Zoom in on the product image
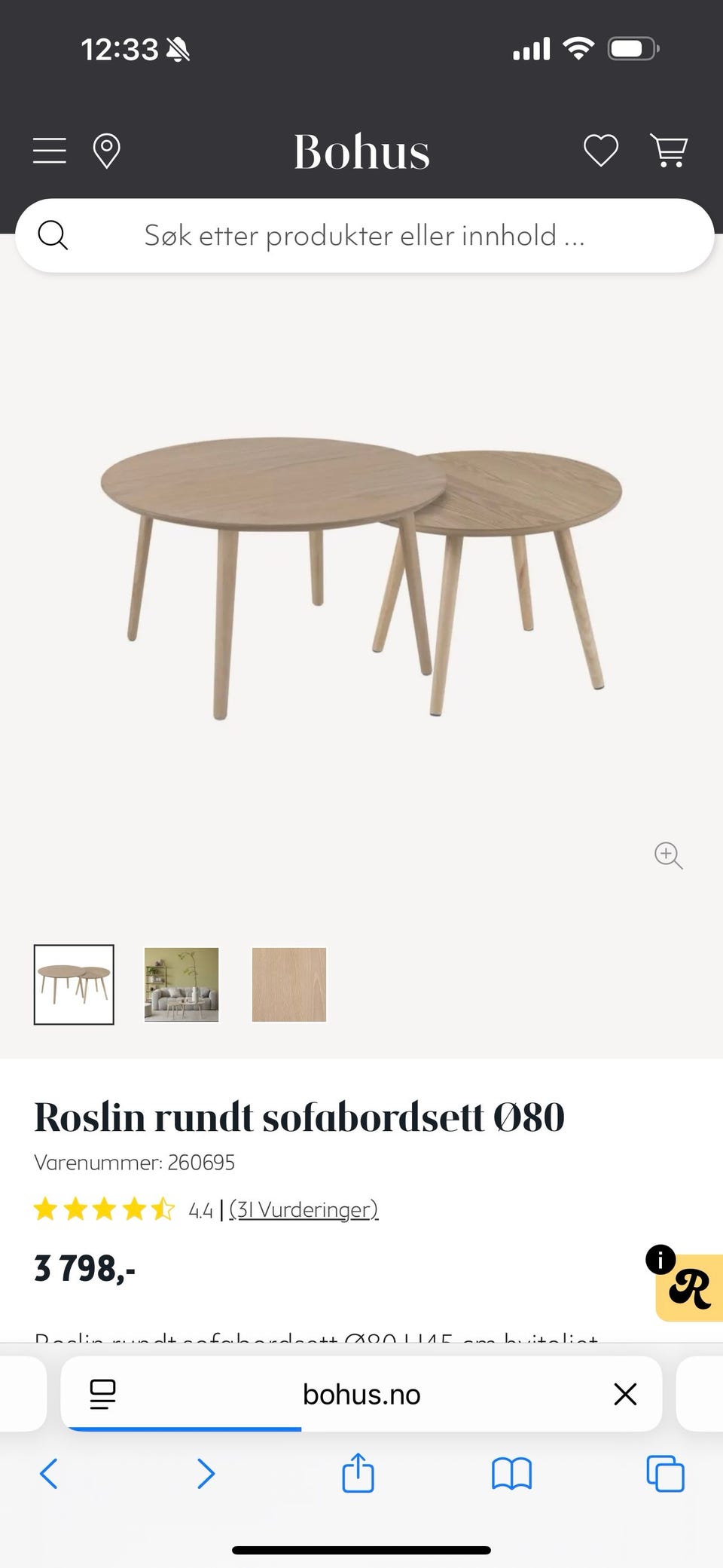The width and height of the screenshot is (723, 1568). (668, 856)
